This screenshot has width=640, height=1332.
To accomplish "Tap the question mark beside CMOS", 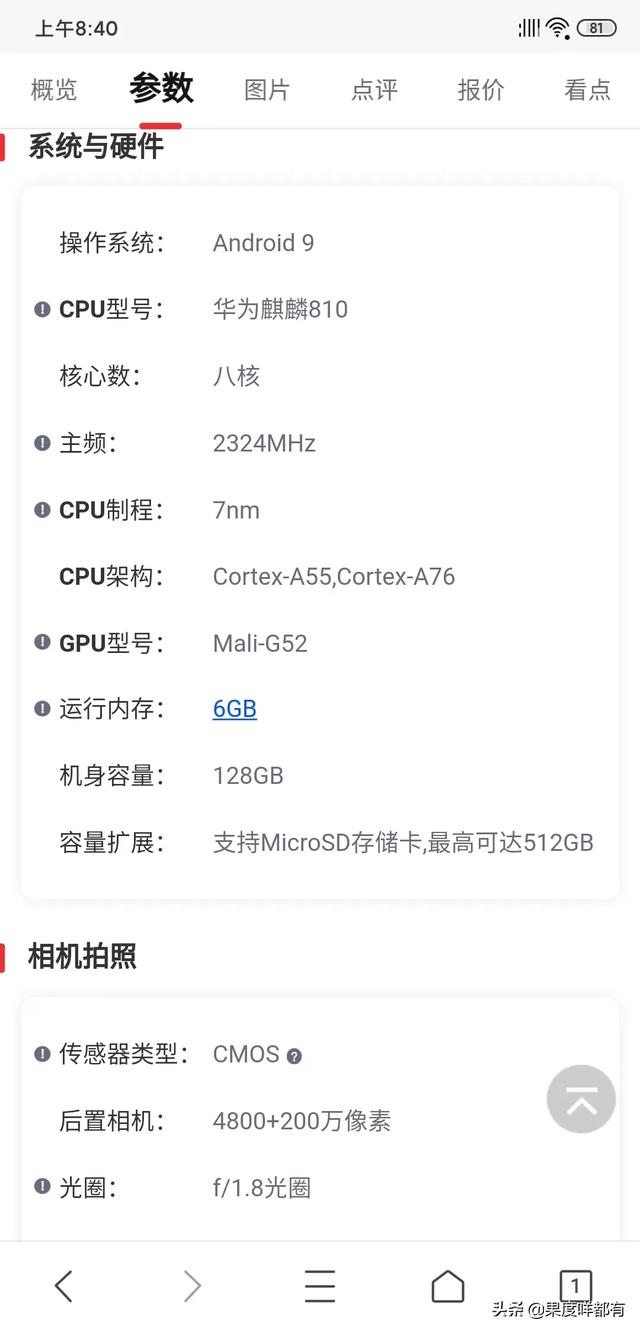I will click(294, 1055).
